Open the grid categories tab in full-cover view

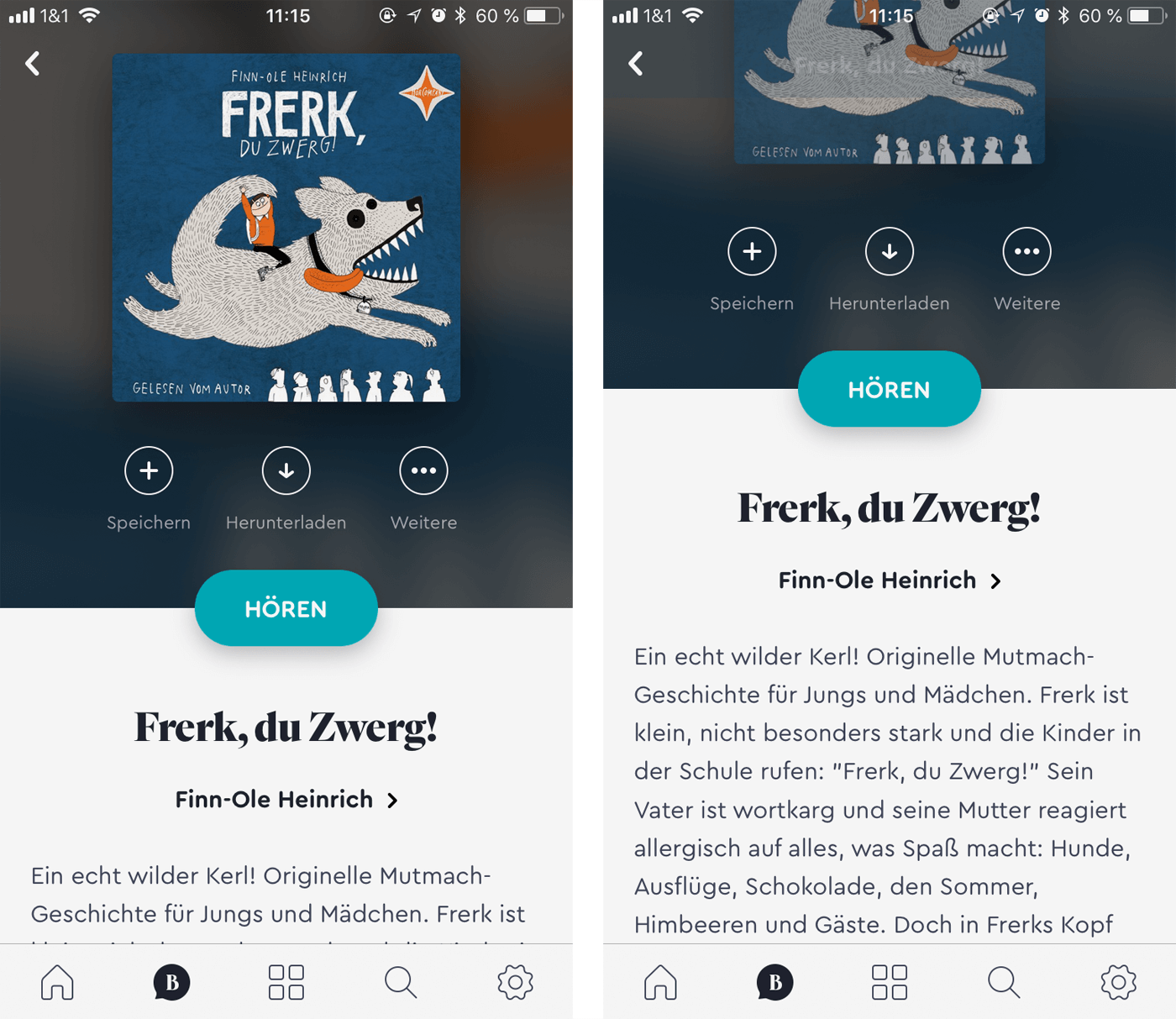(x=286, y=982)
